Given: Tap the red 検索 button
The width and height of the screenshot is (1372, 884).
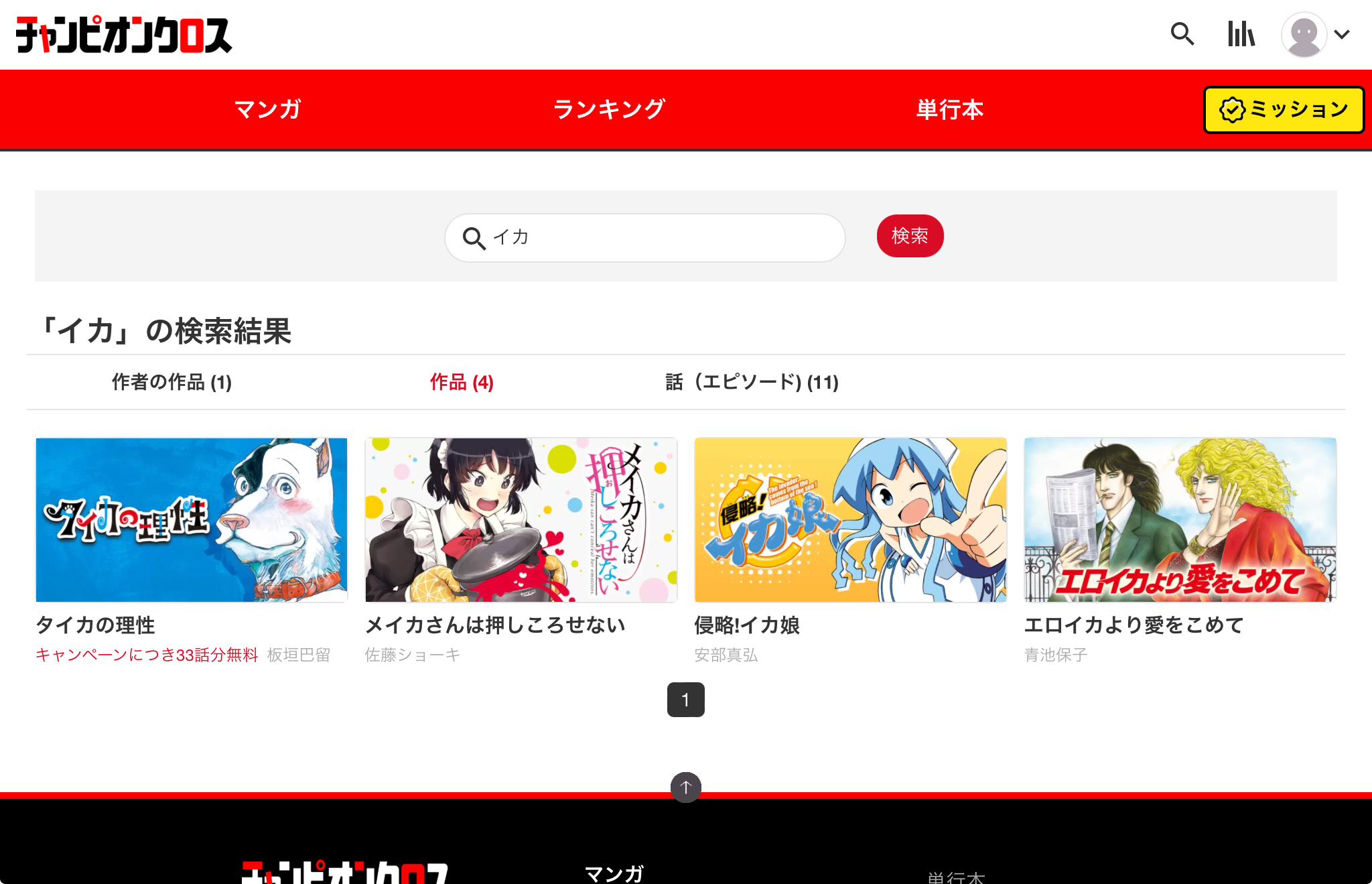Looking at the screenshot, I should pyautogui.click(x=910, y=236).
